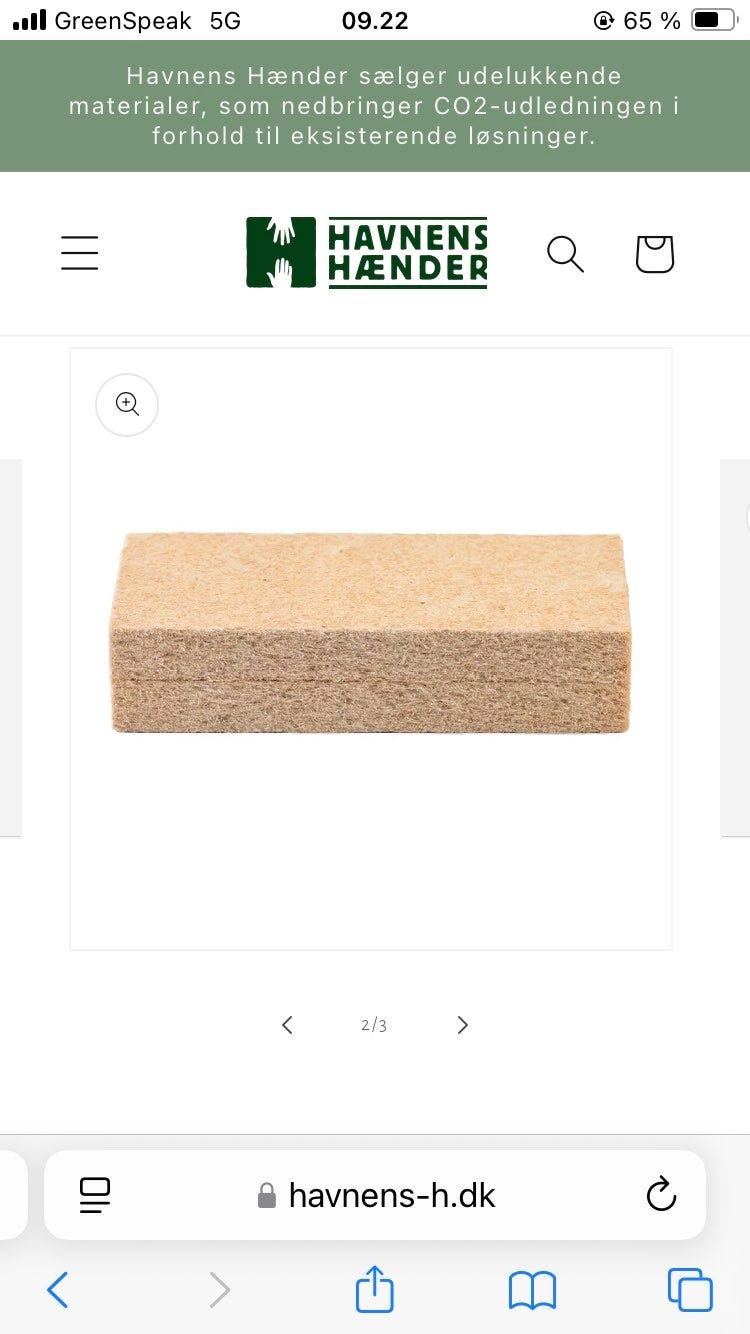Open Safari page settings menu

pos(95,1195)
